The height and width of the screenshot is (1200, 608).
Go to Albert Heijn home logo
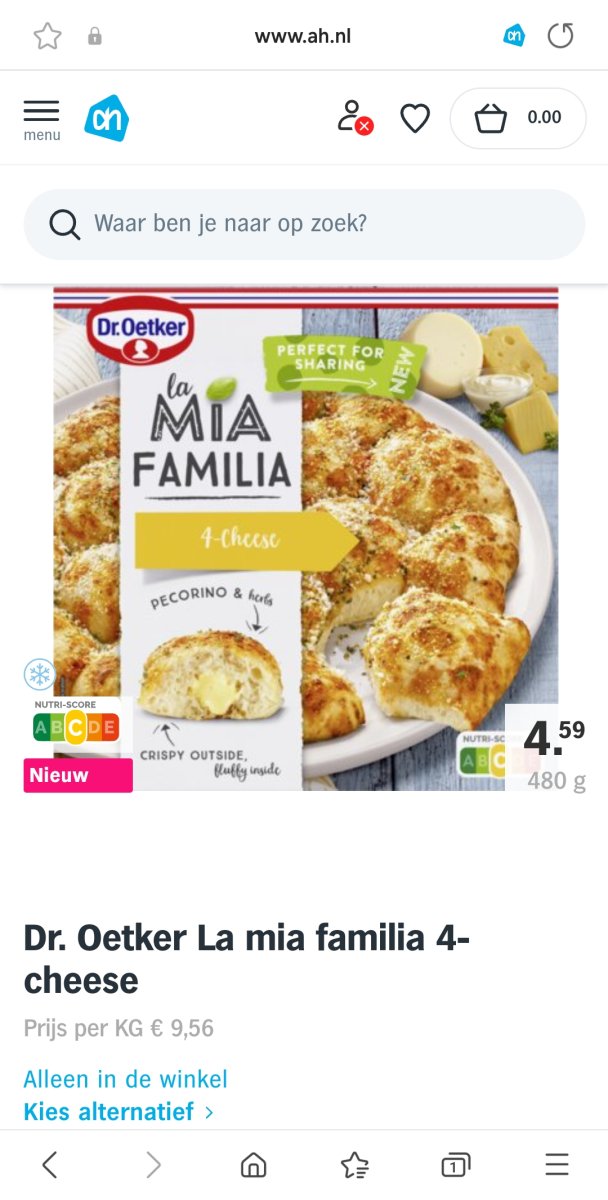tap(106, 118)
